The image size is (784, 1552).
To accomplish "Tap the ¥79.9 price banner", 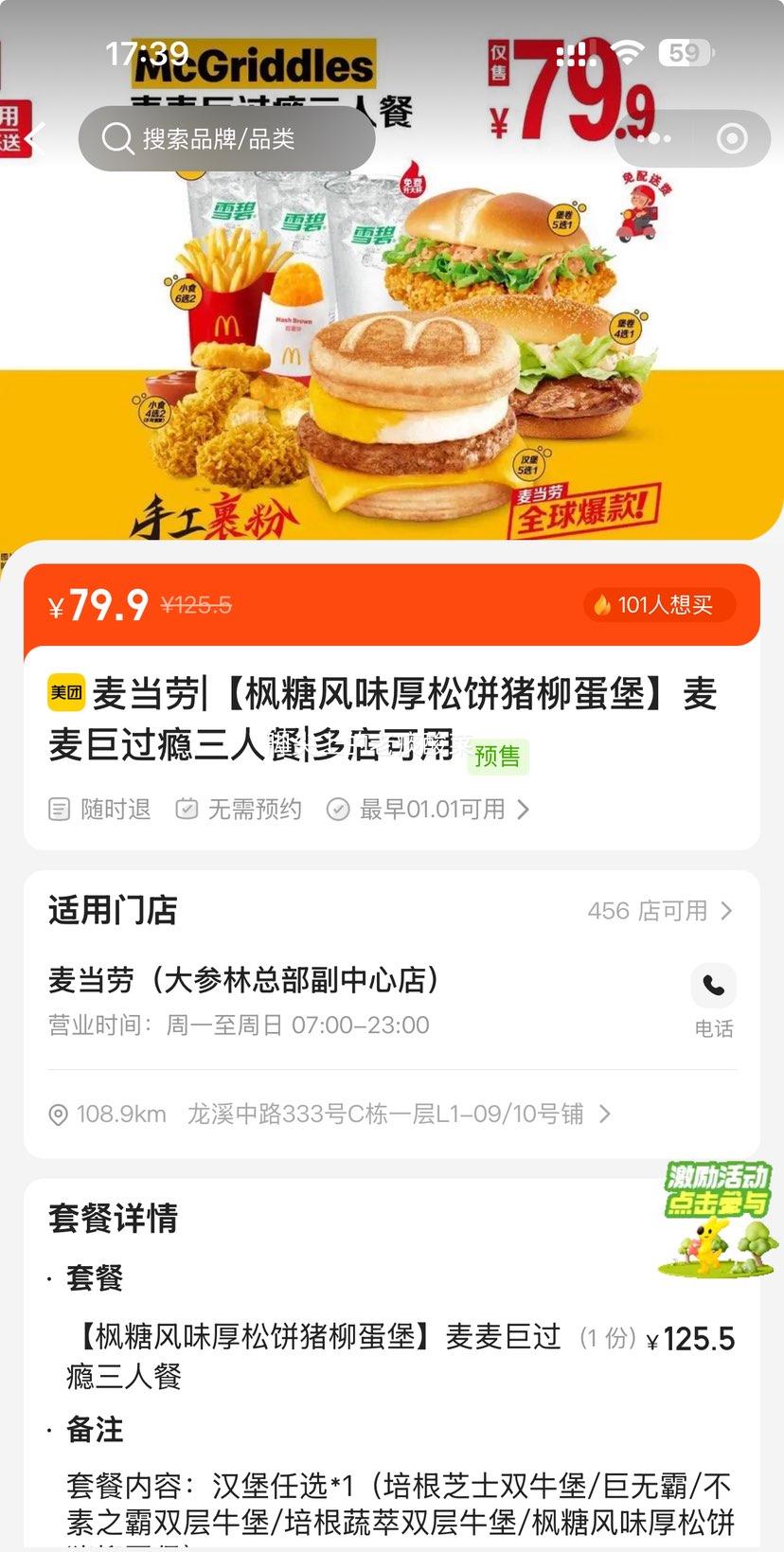I will tap(99, 605).
